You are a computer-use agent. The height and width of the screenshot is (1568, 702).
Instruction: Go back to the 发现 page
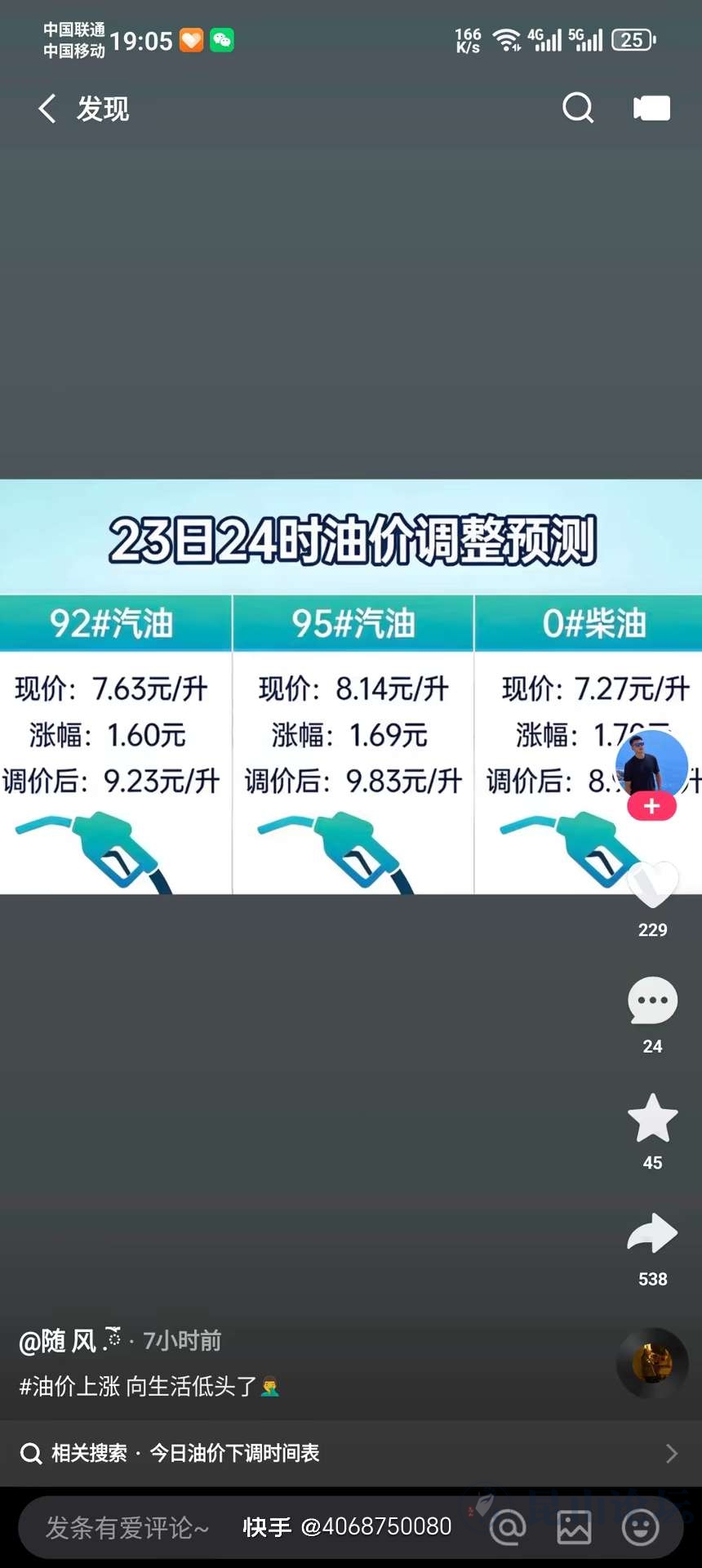click(x=47, y=108)
